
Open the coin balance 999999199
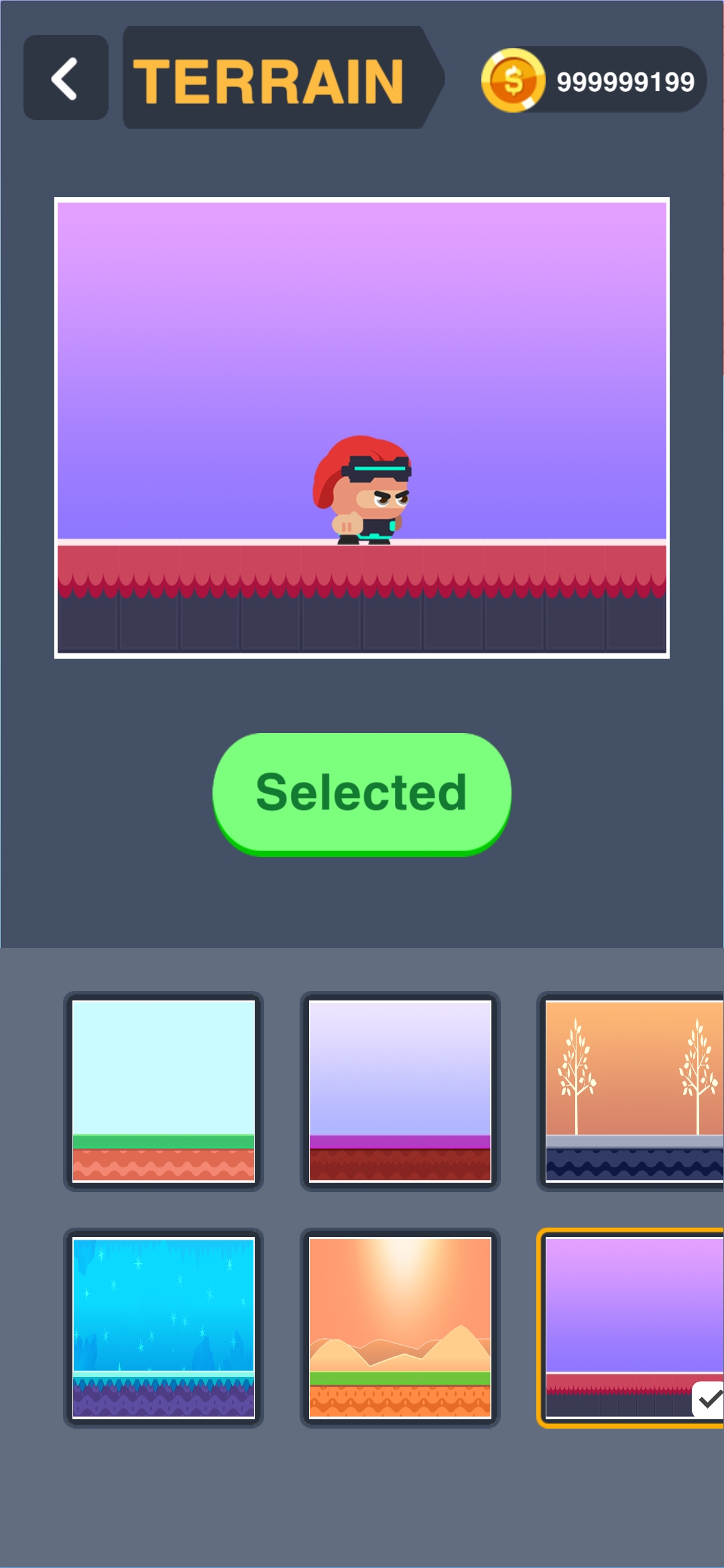pyautogui.click(x=593, y=80)
